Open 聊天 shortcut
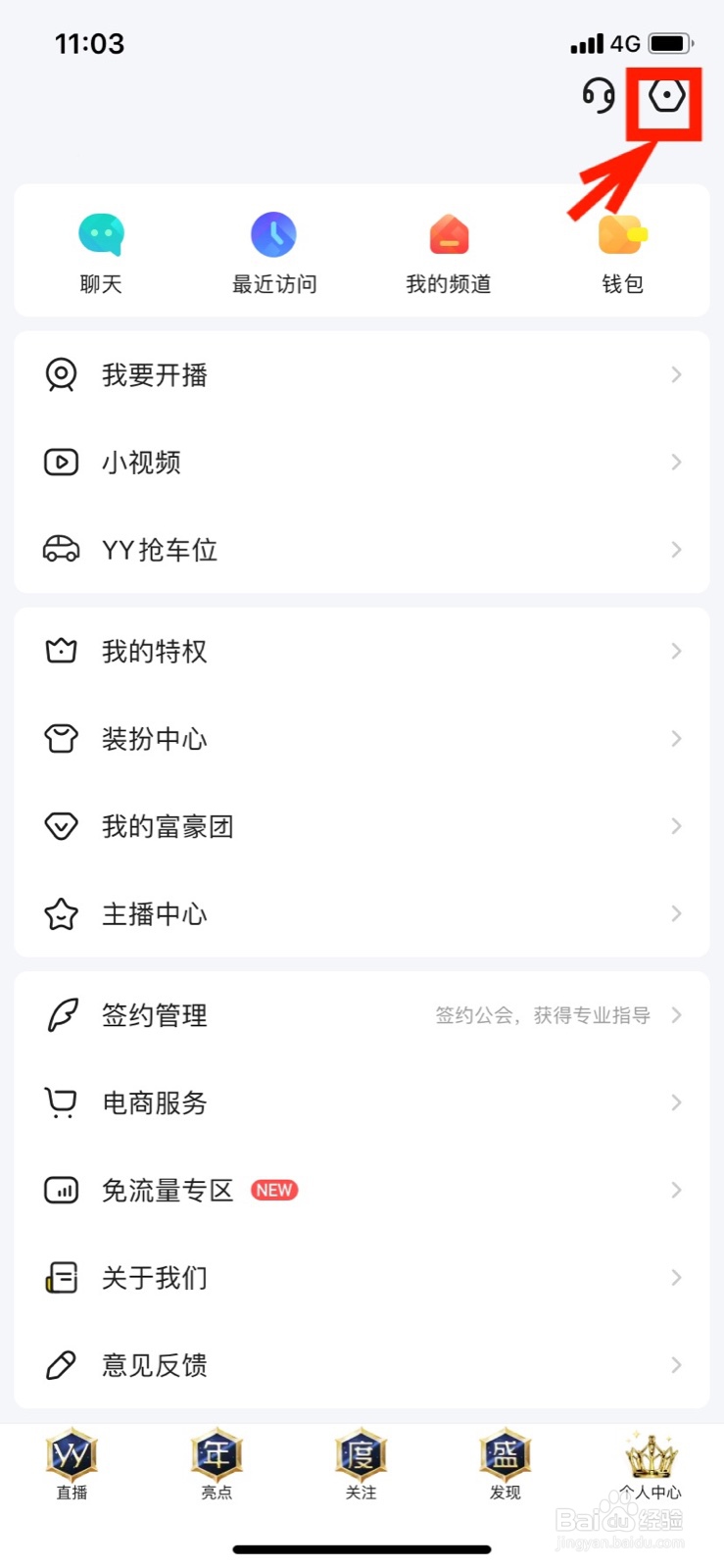Screen dimensions: 724x1568 [101, 253]
